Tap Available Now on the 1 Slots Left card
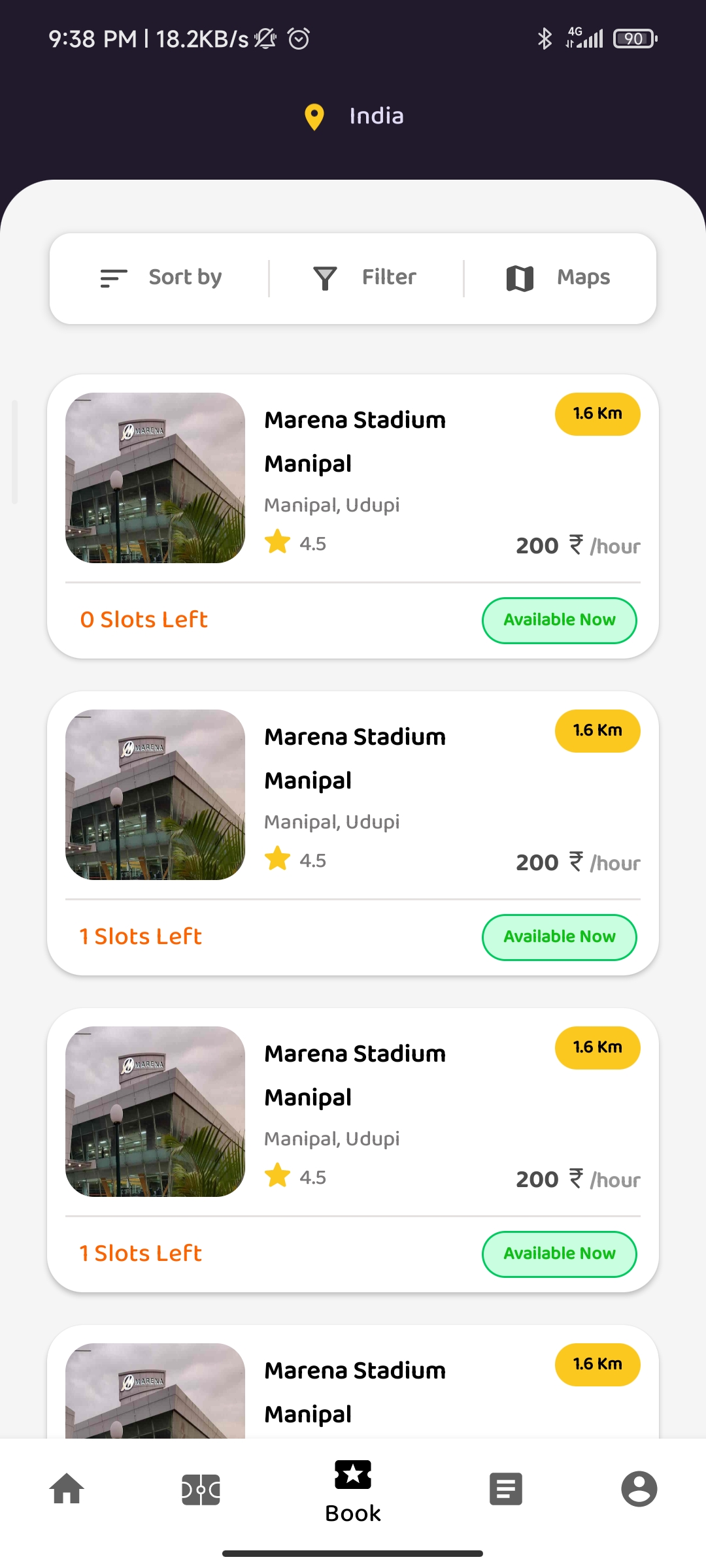 pyautogui.click(x=559, y=936)
